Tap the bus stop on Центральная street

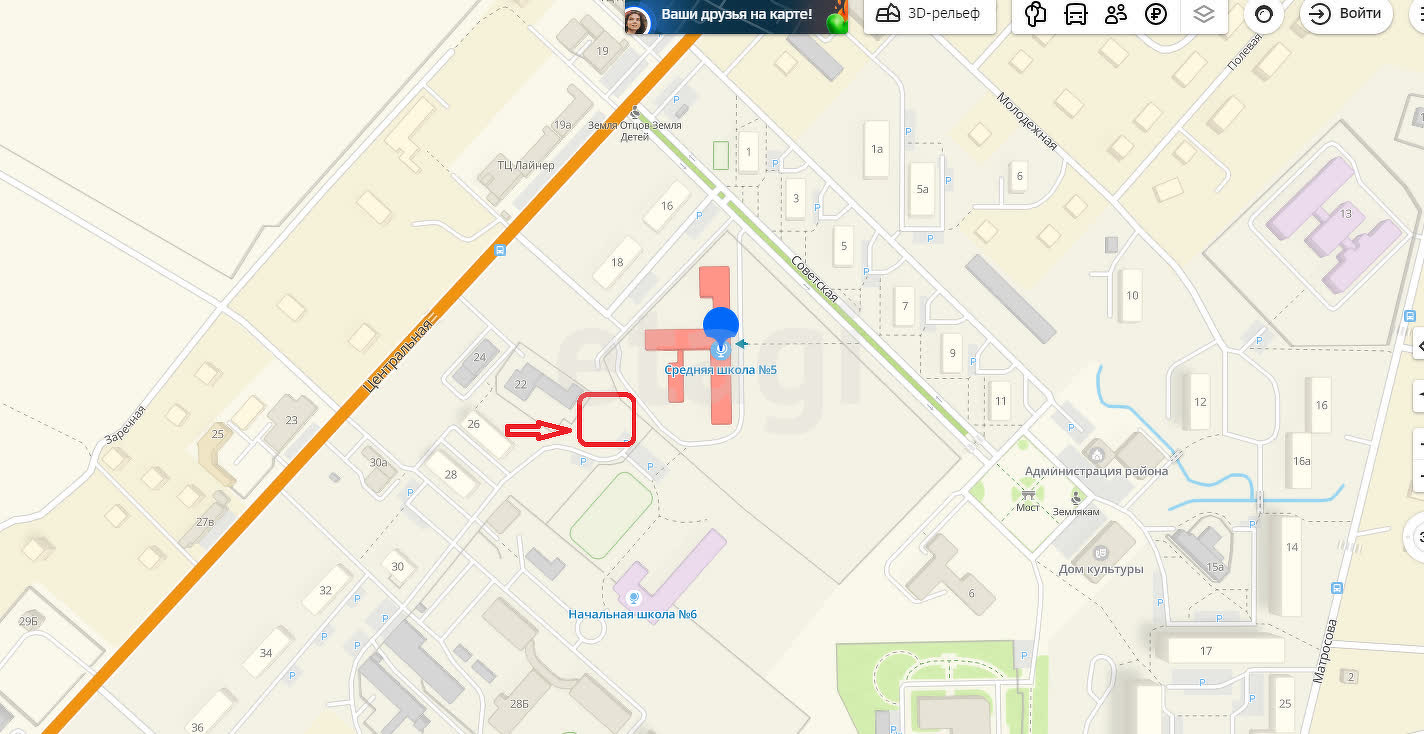pyautogui.click(x=500, y=251)
